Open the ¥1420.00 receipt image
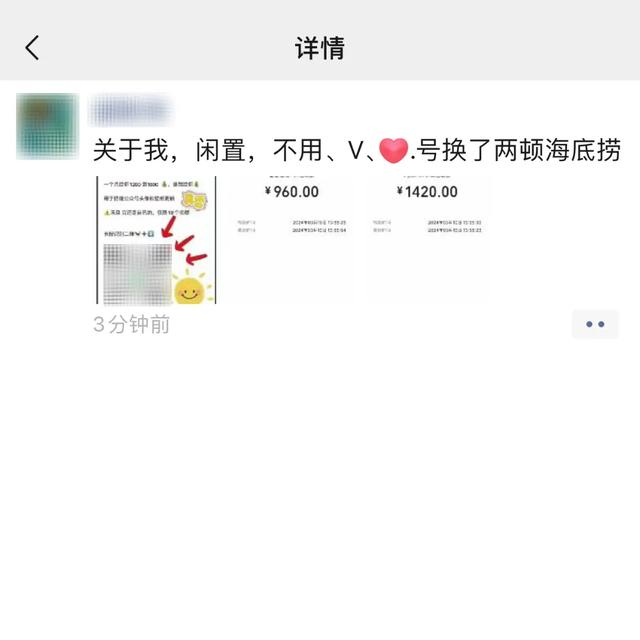Screen dimensions: 640x640 tap(426, 240)
